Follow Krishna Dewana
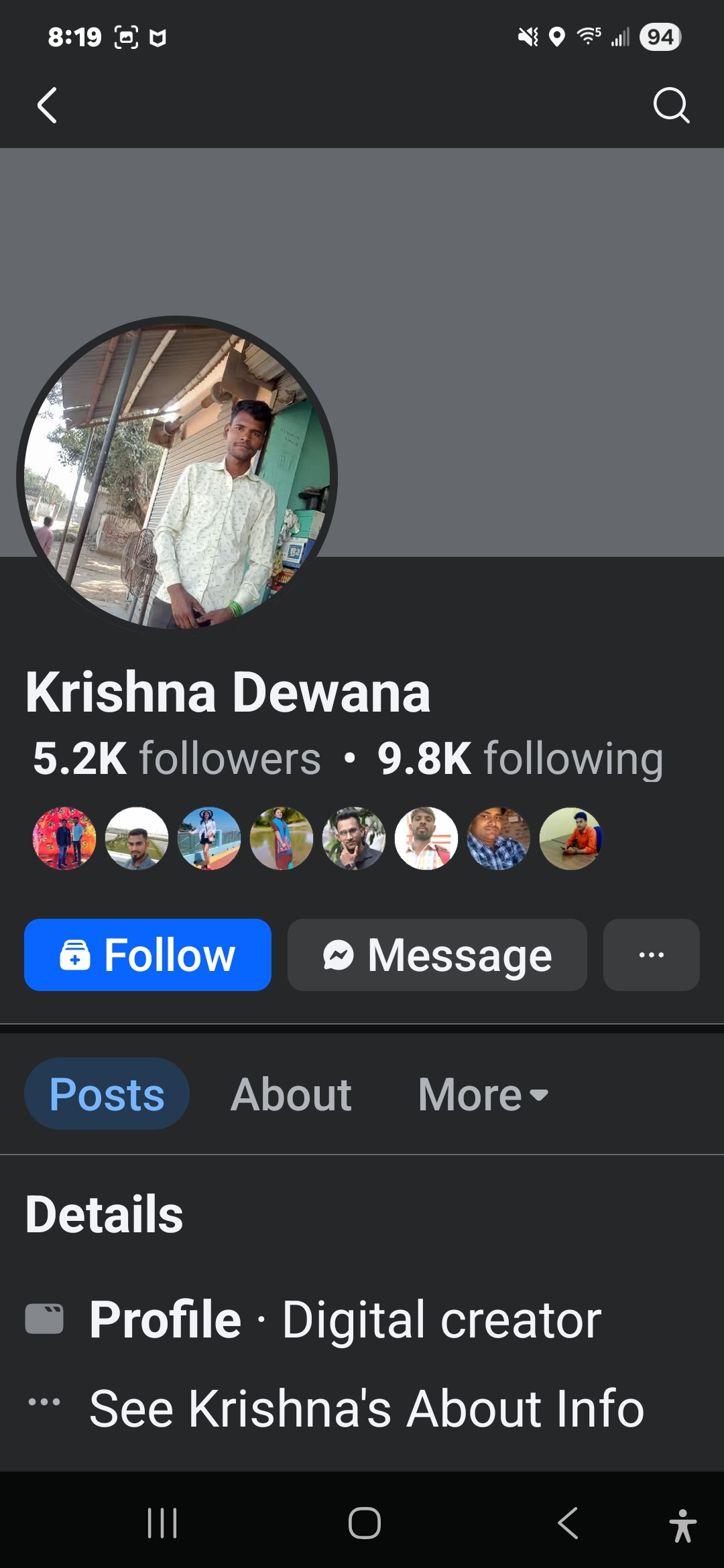The image size is (724, 1568). tap(147, 954)
